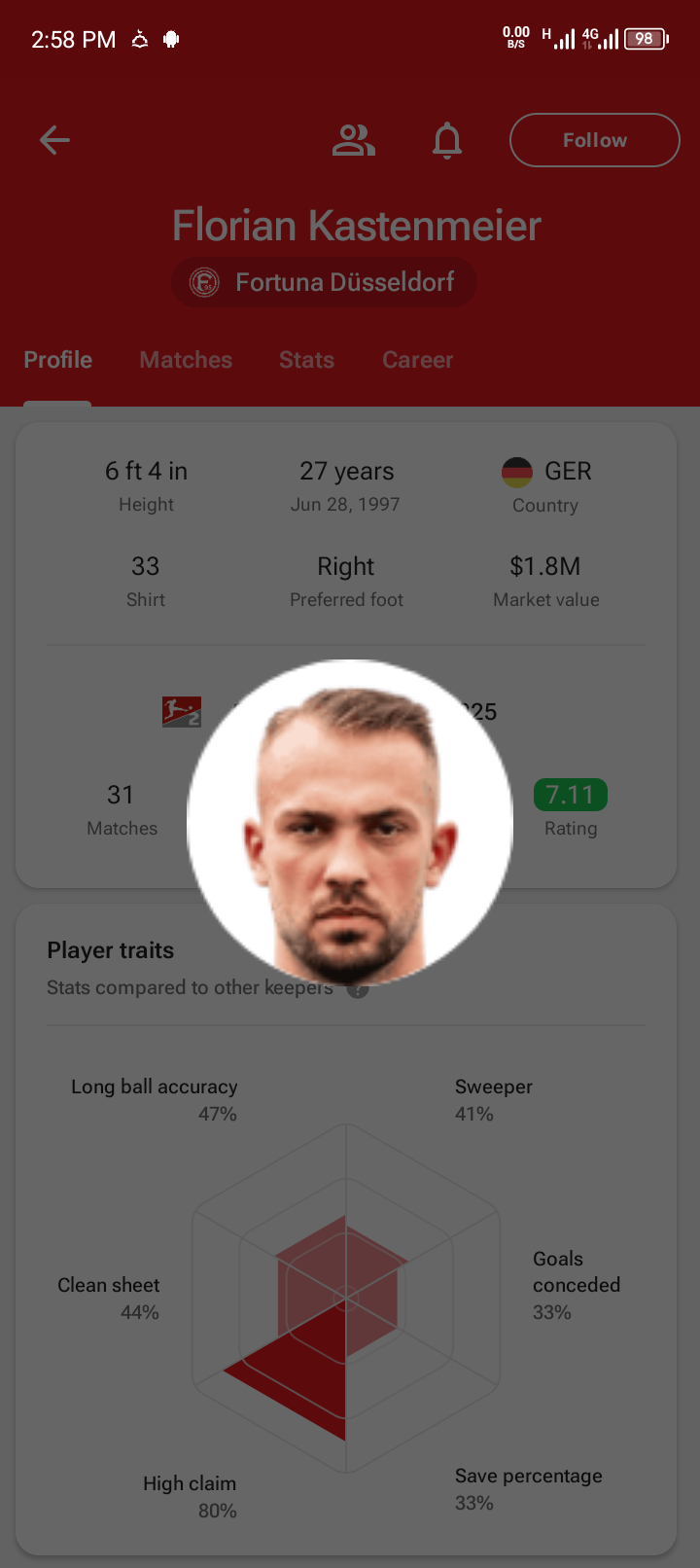Open the Career tab

click(417, 360)
